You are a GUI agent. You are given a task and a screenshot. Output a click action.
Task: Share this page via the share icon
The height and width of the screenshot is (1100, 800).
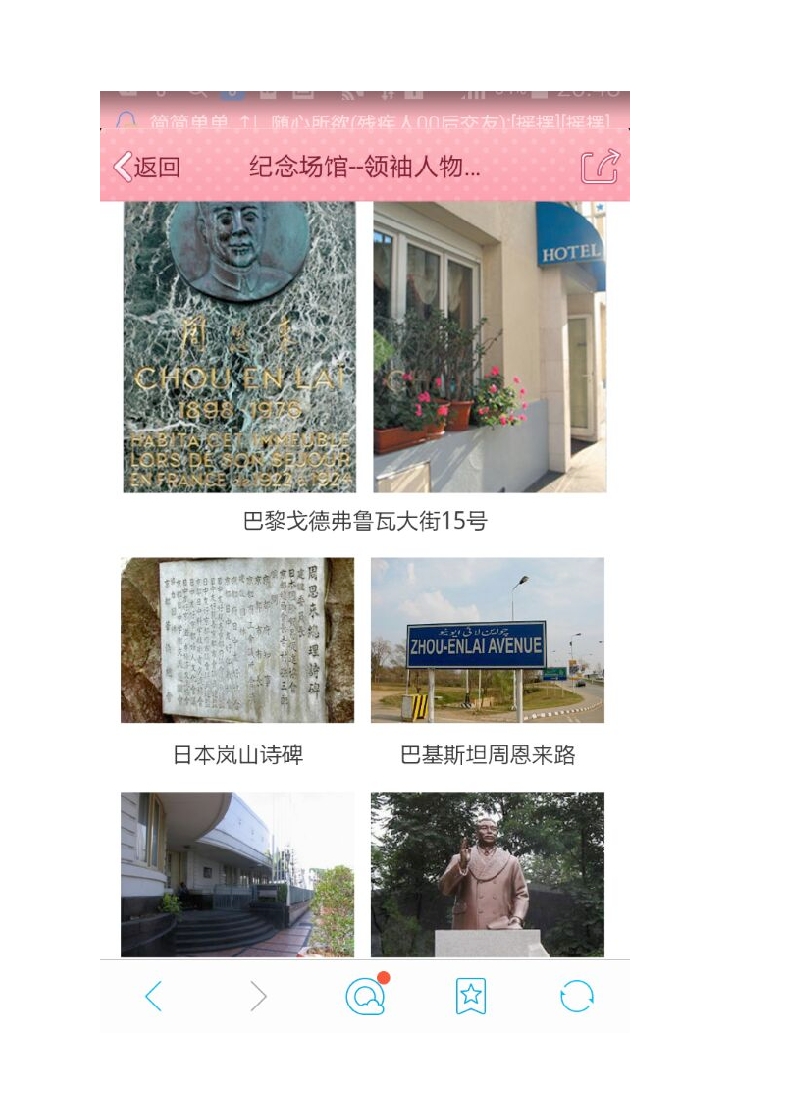pyautogui.click(x=600, y=167)
